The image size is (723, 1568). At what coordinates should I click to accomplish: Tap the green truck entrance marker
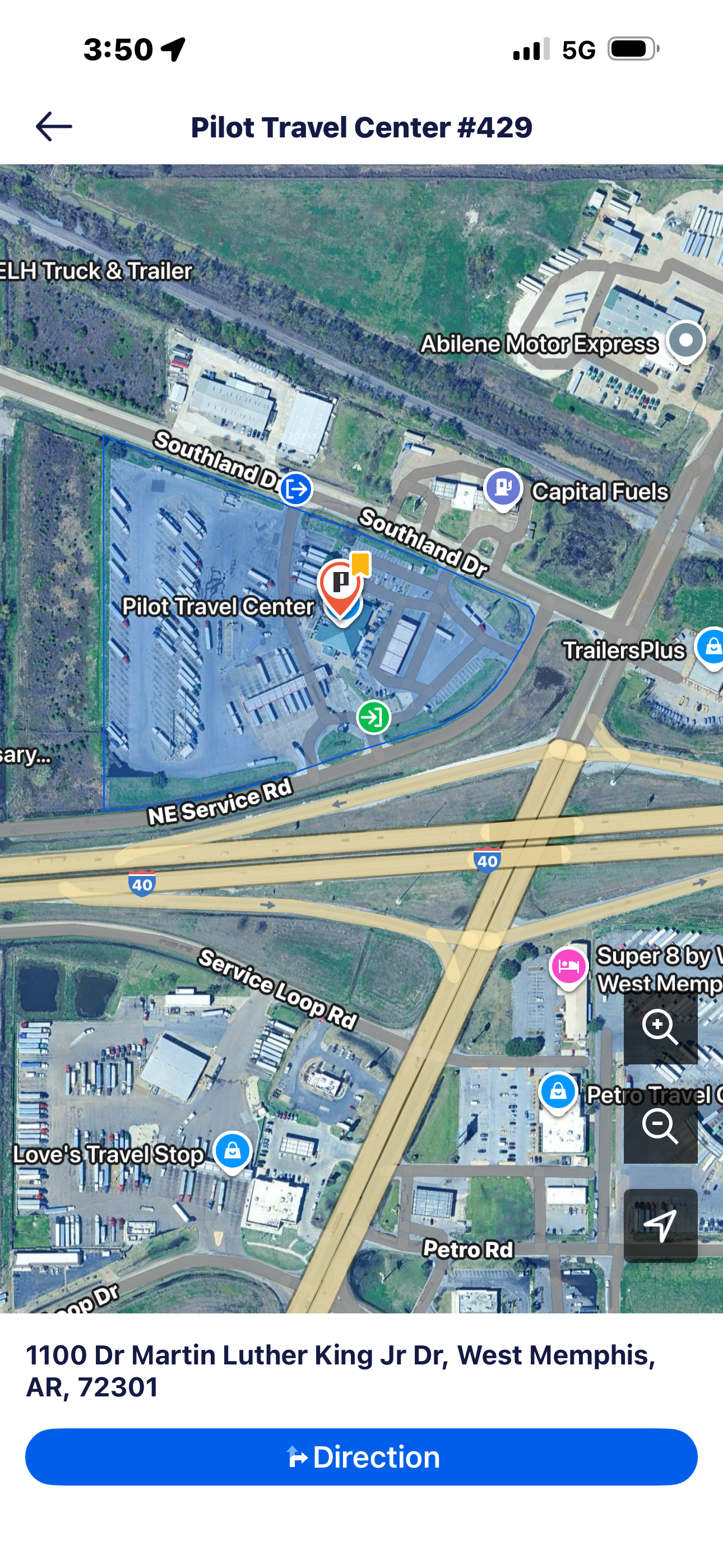pyautogui.click(x=374, y=717)
